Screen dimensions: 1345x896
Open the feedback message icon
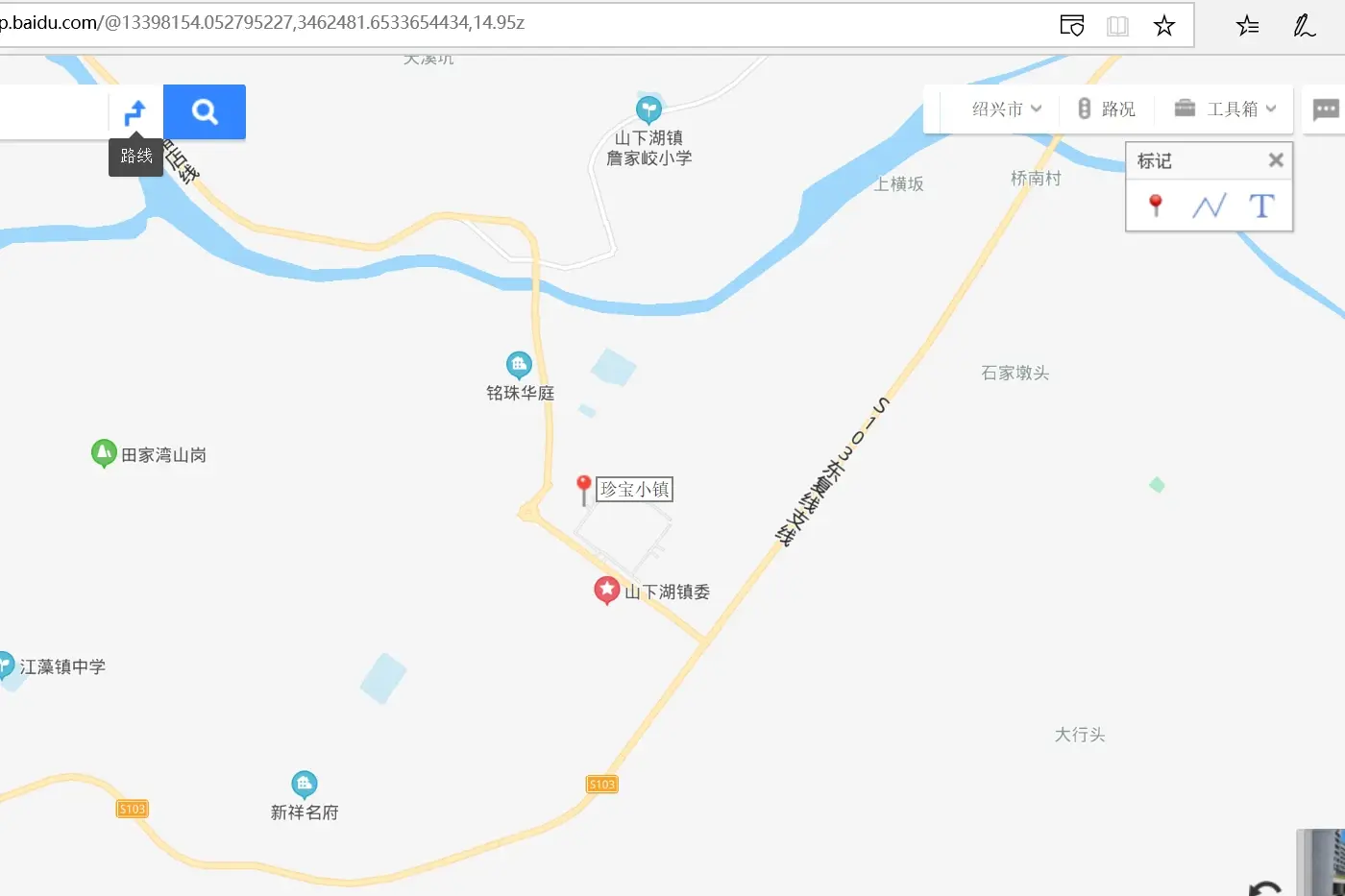(x=1326, y=109)
